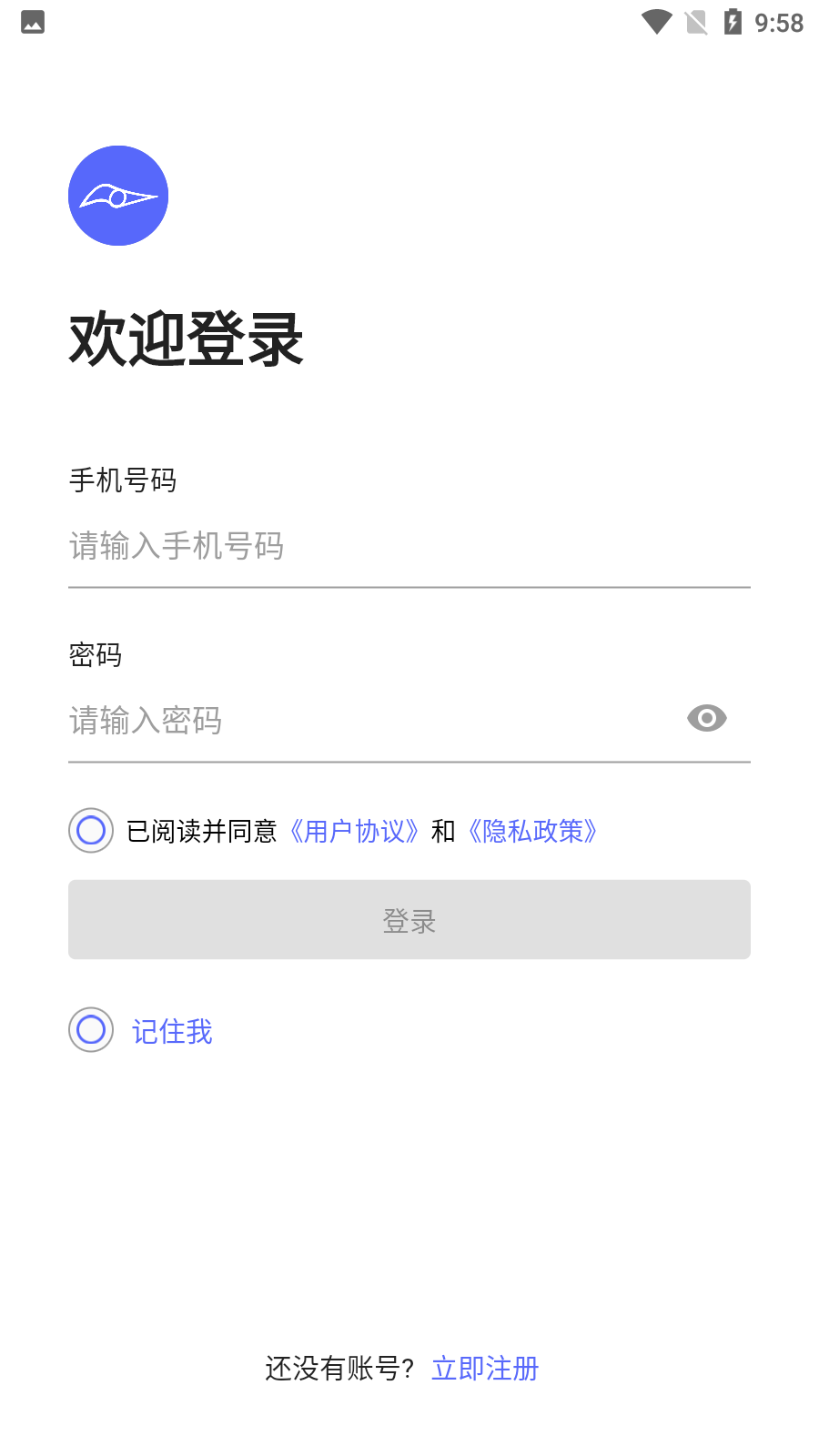Screen dimensions: 819x1456
Task: Tap the Wi-Fi icon in status bar
Action: pyautogui.click(x=654, y=22)
